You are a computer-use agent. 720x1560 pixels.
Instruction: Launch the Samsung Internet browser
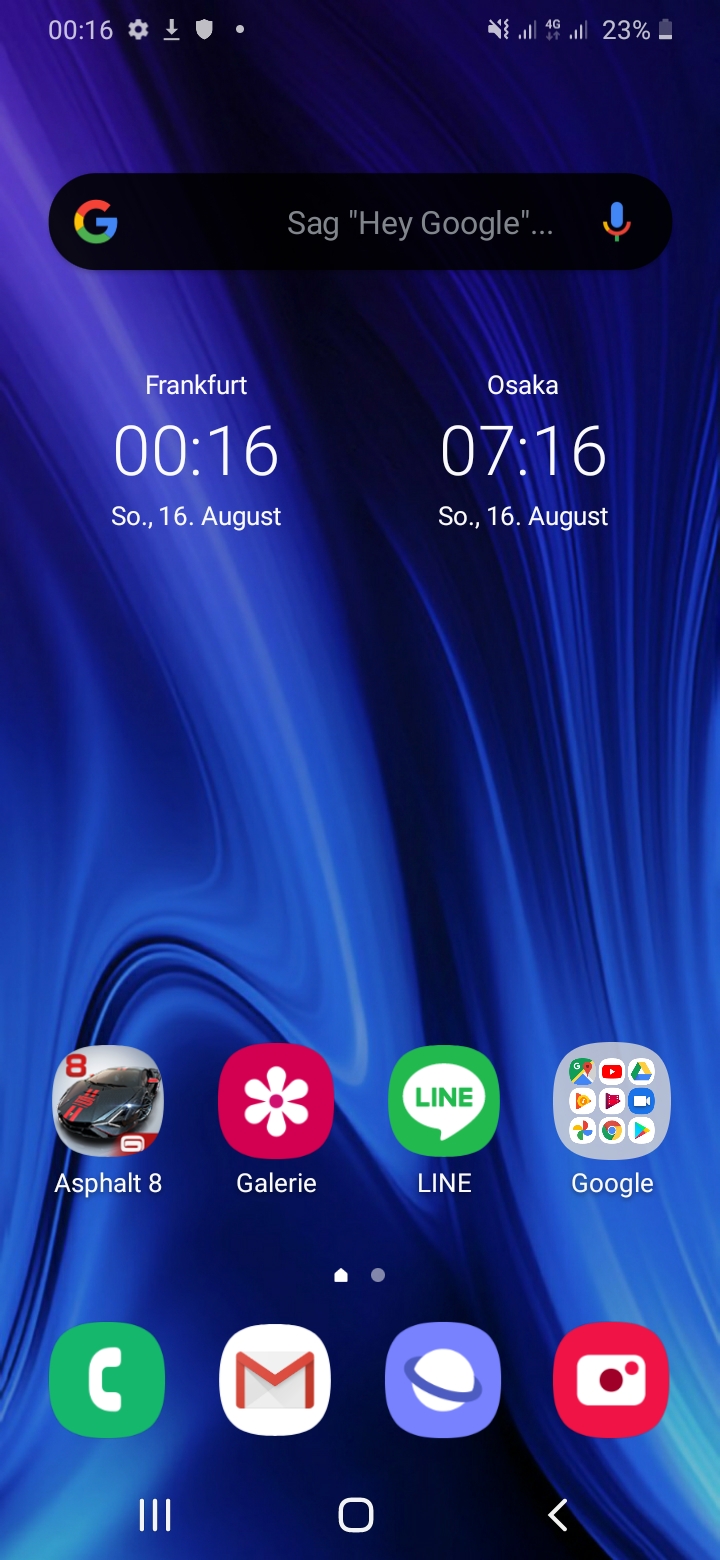click(444, 1380)
